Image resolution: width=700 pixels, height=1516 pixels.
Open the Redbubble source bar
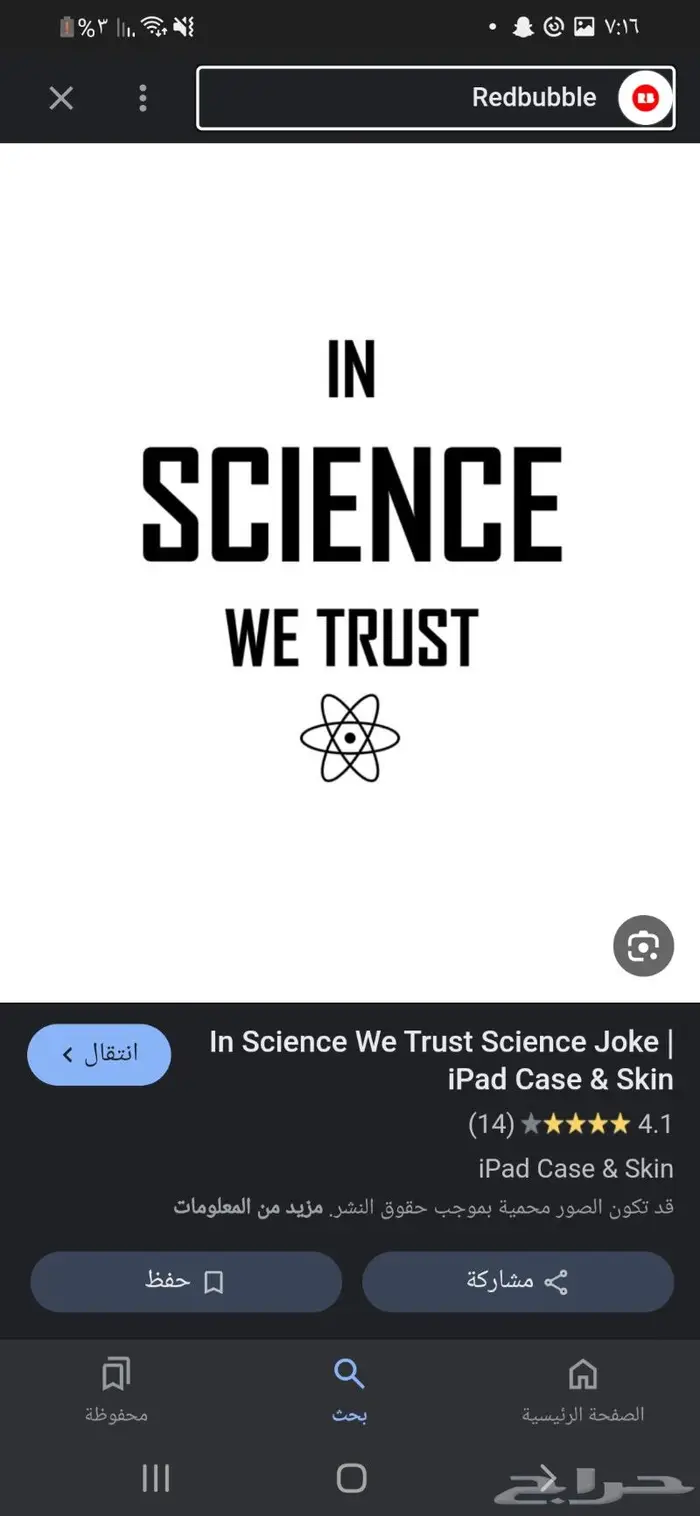click(435, 98)
